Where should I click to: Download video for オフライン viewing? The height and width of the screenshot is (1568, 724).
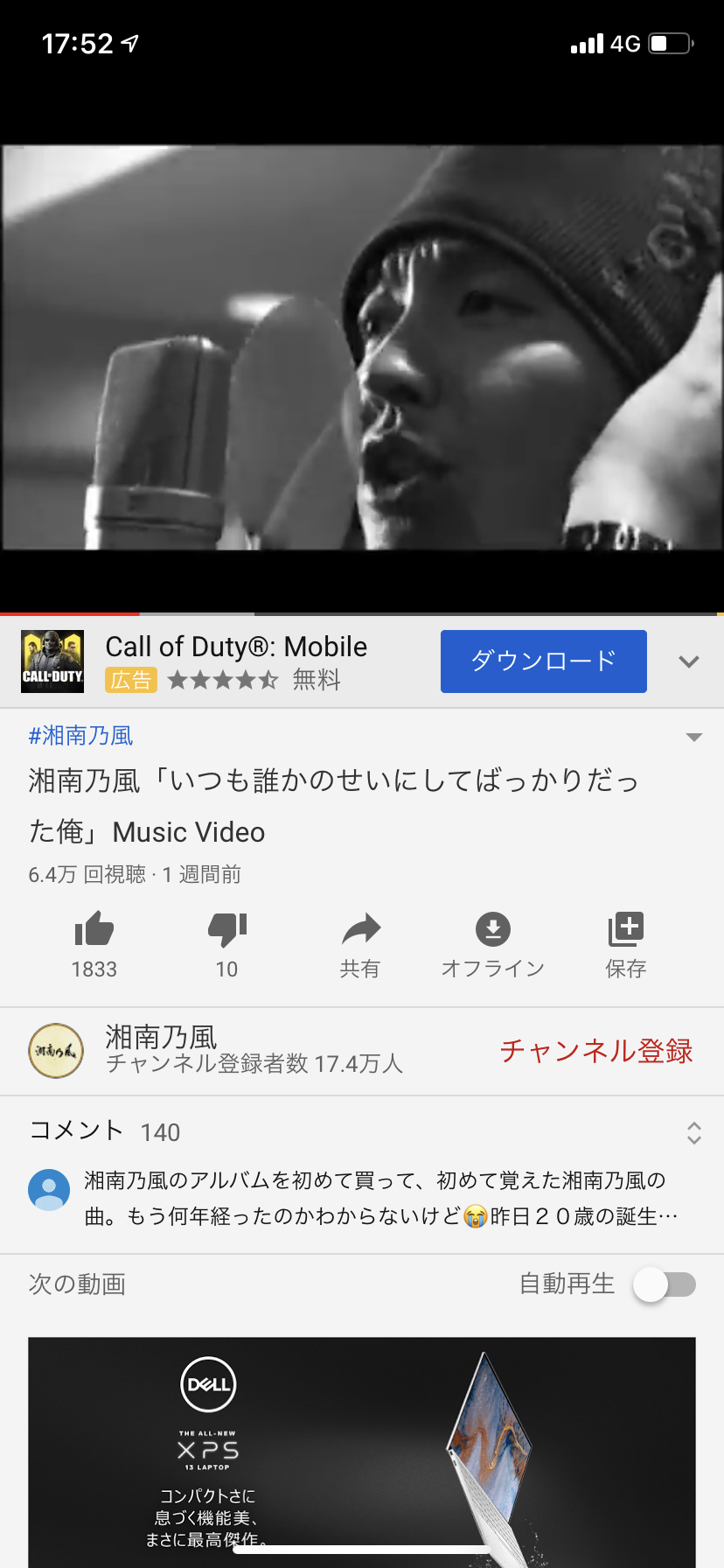click(x=493, y=945)
